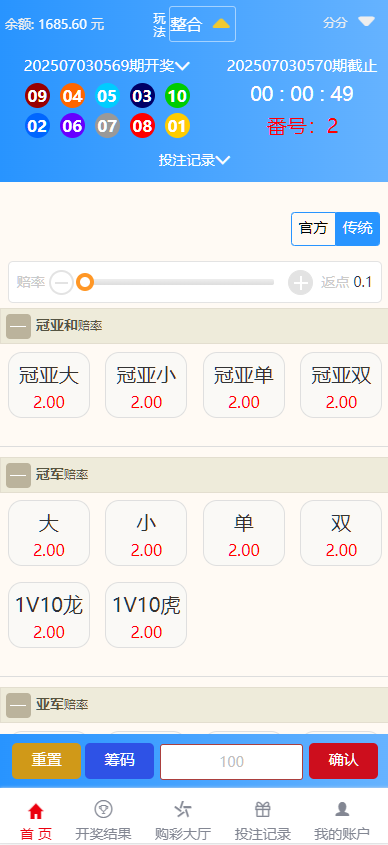Go to the 开奖结果 tab

point(103,820)
